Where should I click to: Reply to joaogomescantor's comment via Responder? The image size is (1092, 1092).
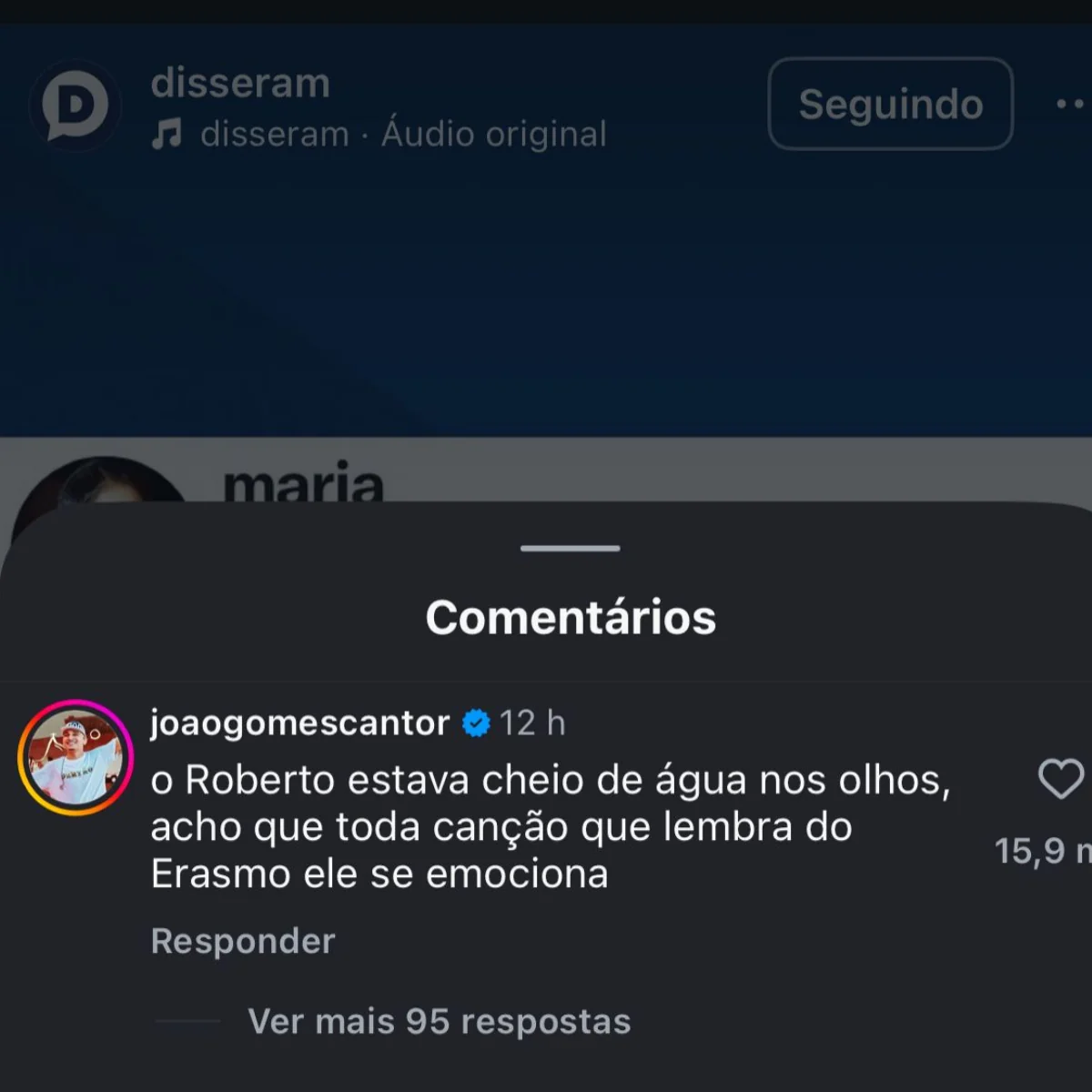tap(243, 941)
